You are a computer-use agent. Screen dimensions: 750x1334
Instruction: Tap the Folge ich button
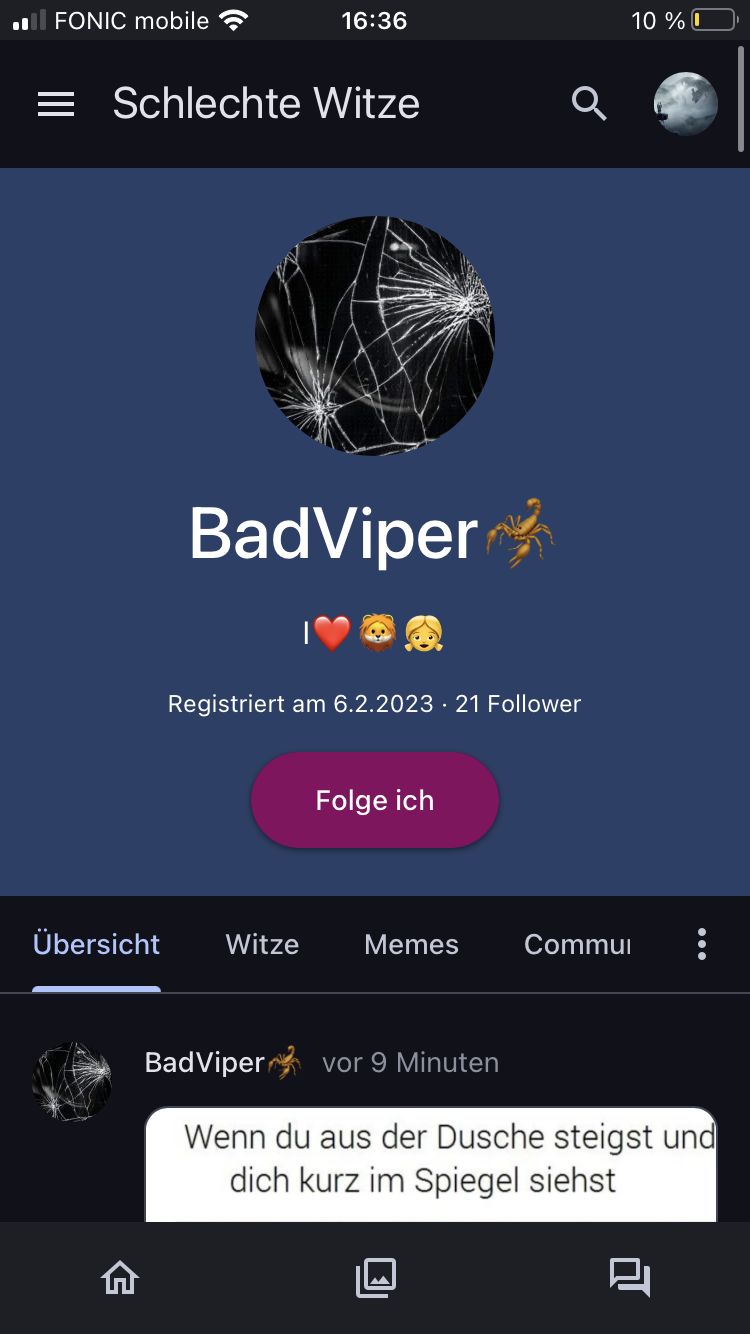[x=374, y=800]
